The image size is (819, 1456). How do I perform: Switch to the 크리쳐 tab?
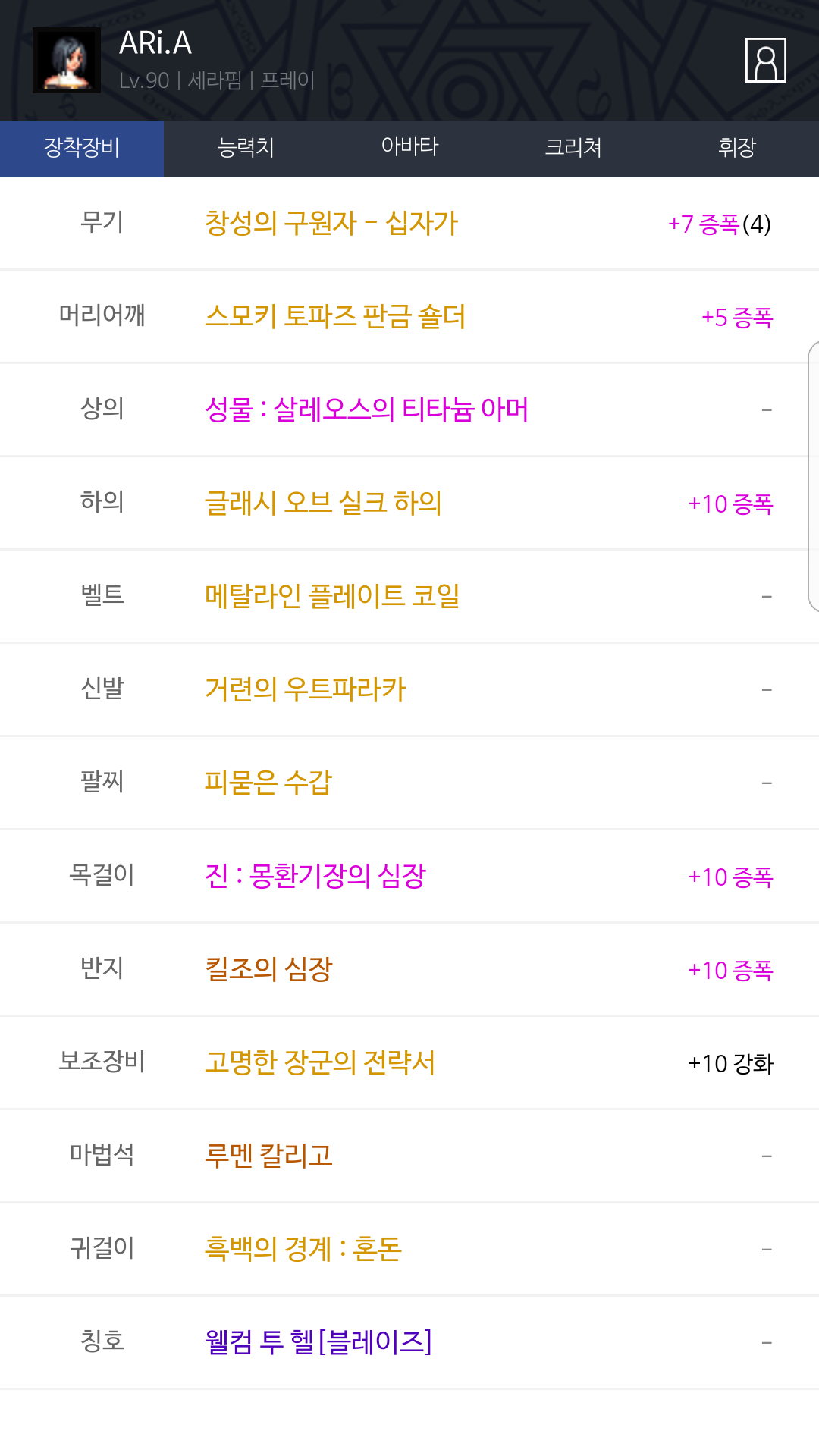point(573,147)
